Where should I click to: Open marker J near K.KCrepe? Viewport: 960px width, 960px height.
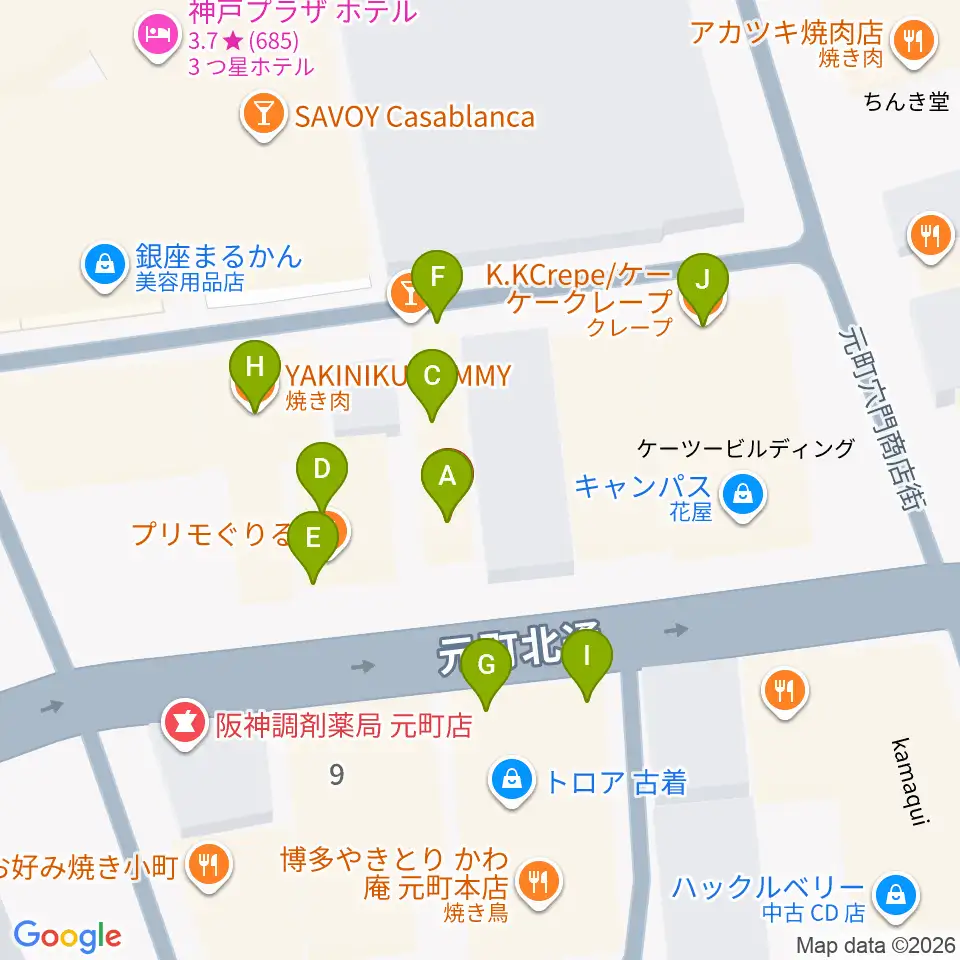coord(703,285)
